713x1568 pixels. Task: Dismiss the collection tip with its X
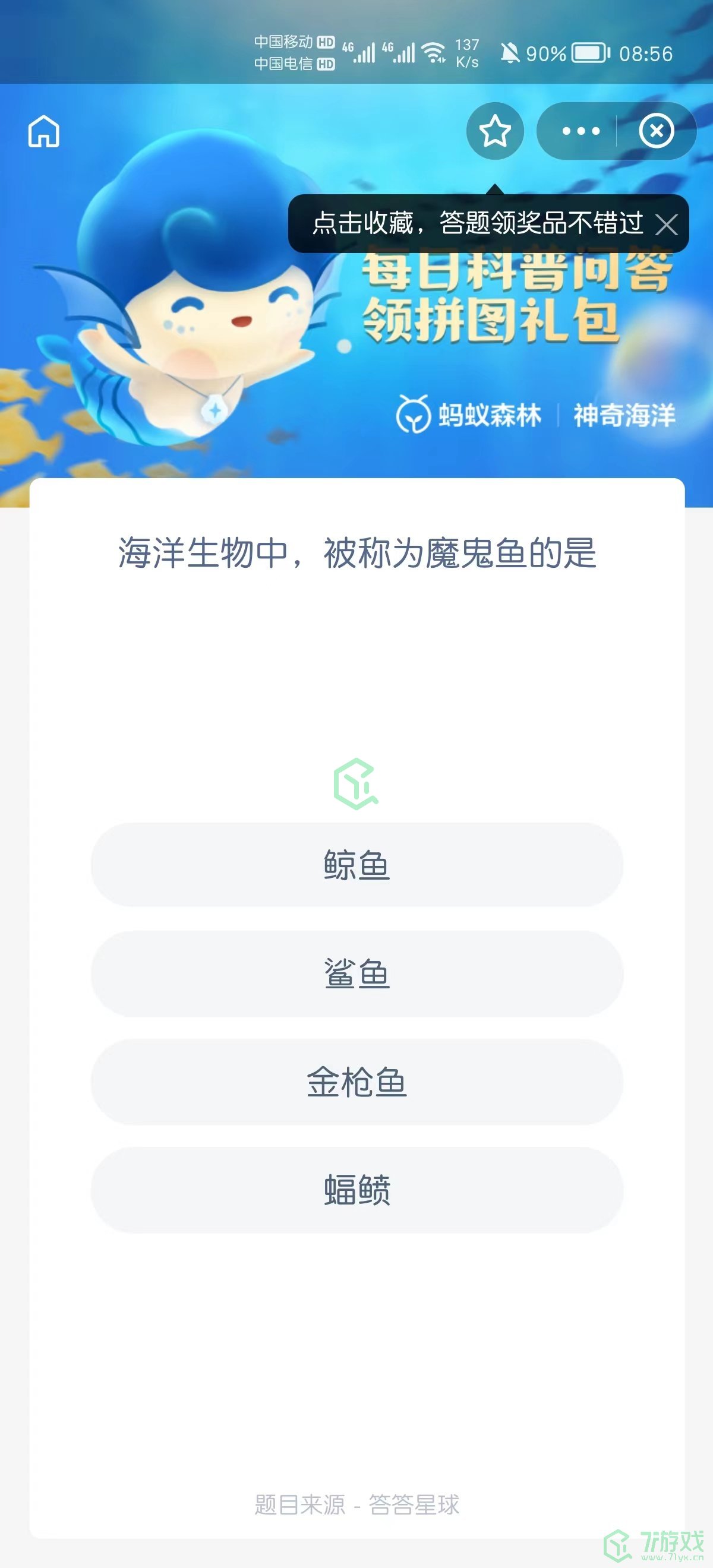coord(668,224)
